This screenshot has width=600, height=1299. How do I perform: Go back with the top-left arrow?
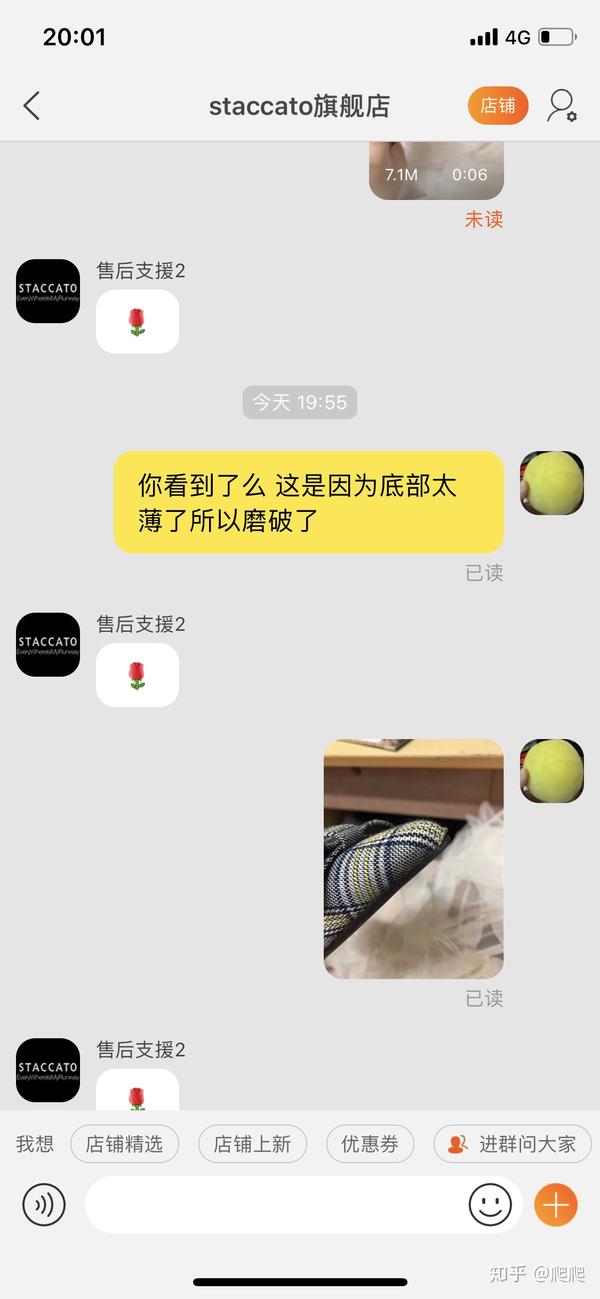click(31, 106)
